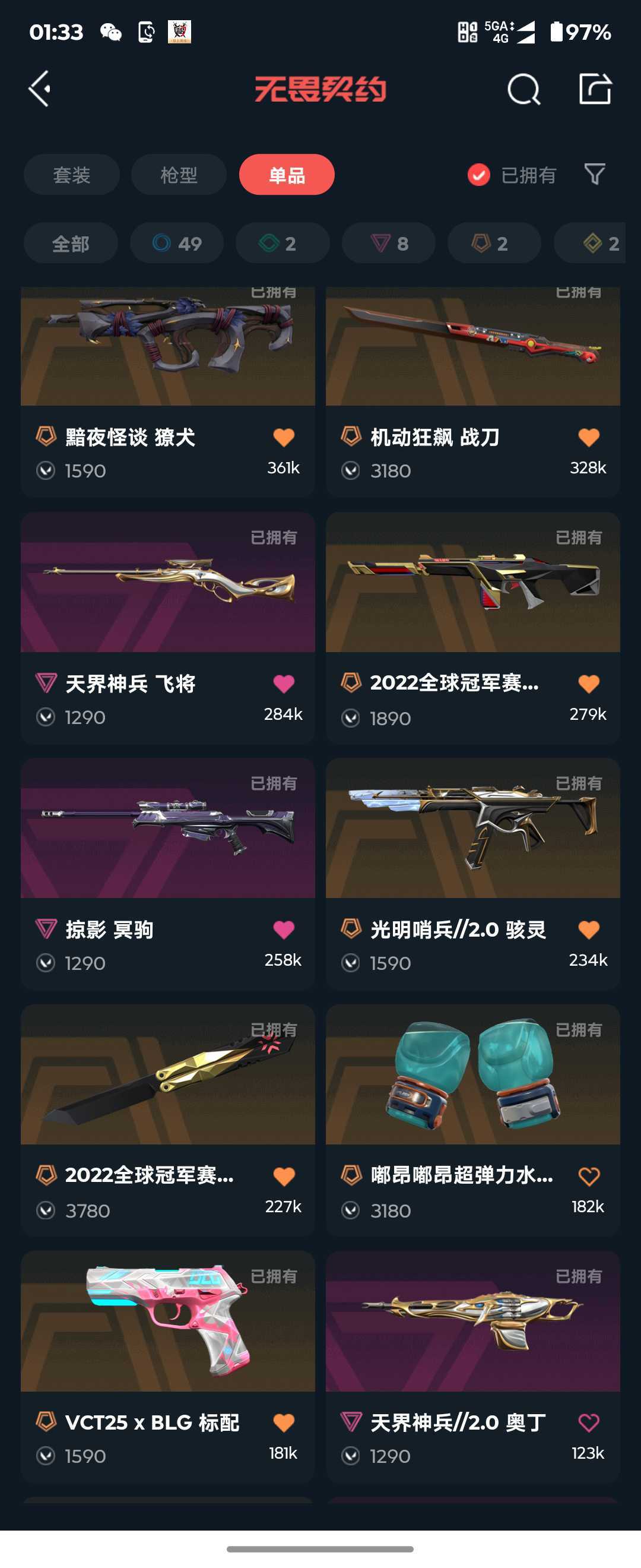Like the 嘟昂嘟昂超弹力水 skin
This screenshot has width=641, height=1568.
tap(588, 1176)
